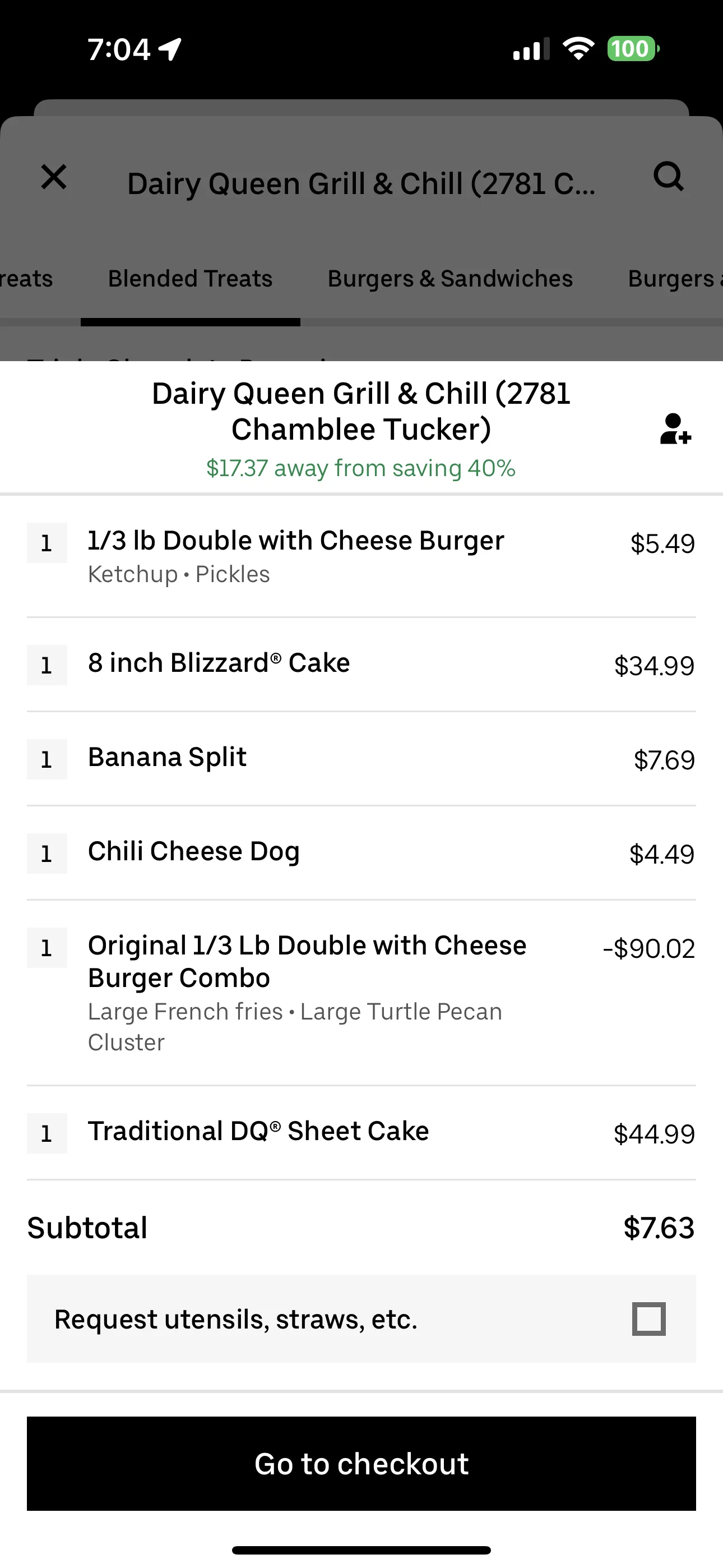Open the 8 inch Blizzard Cake item

pyautogui.click(x=219, y=663)
